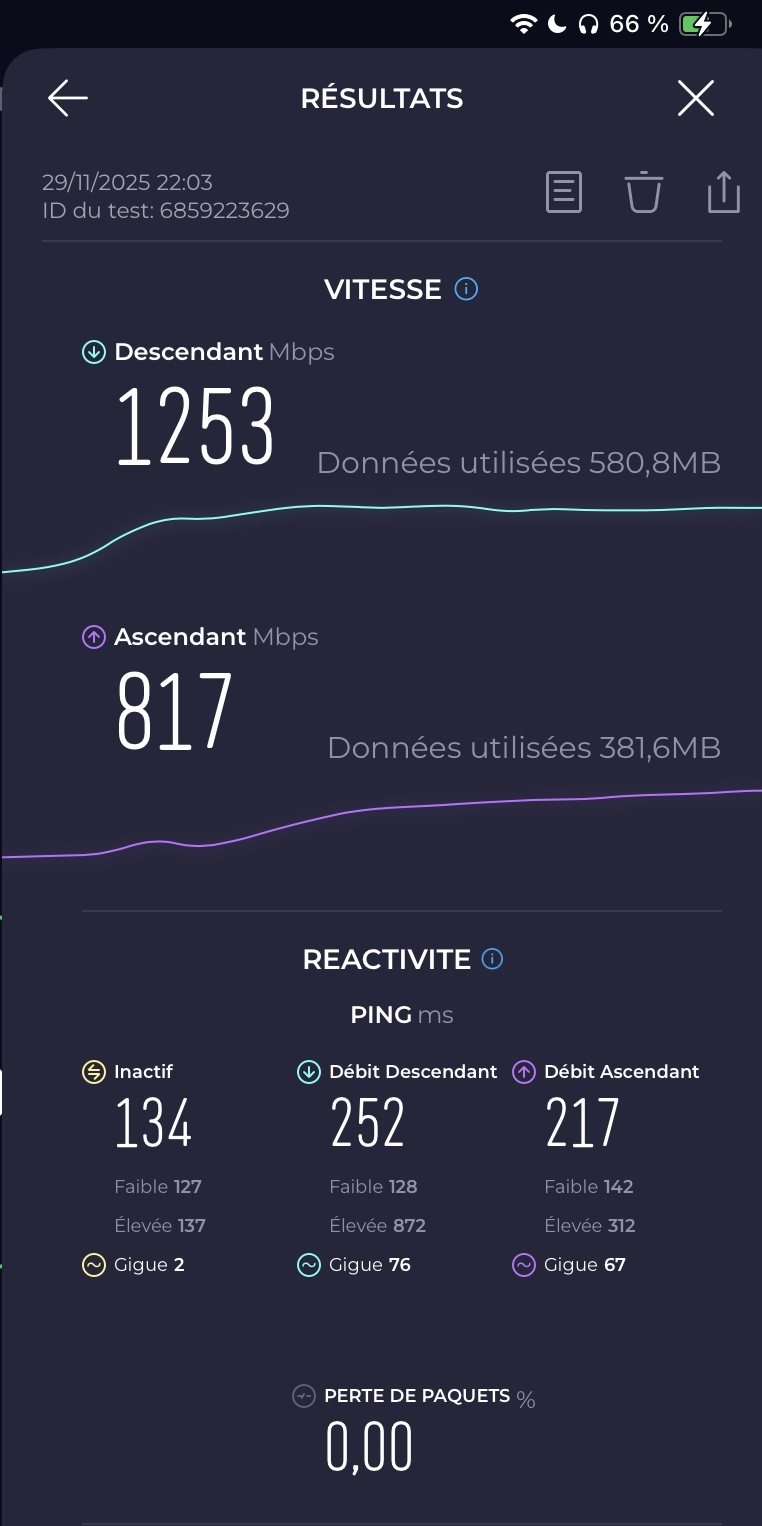
Task: Go back using the arrow icon
Action: click(x=68, y=98)
